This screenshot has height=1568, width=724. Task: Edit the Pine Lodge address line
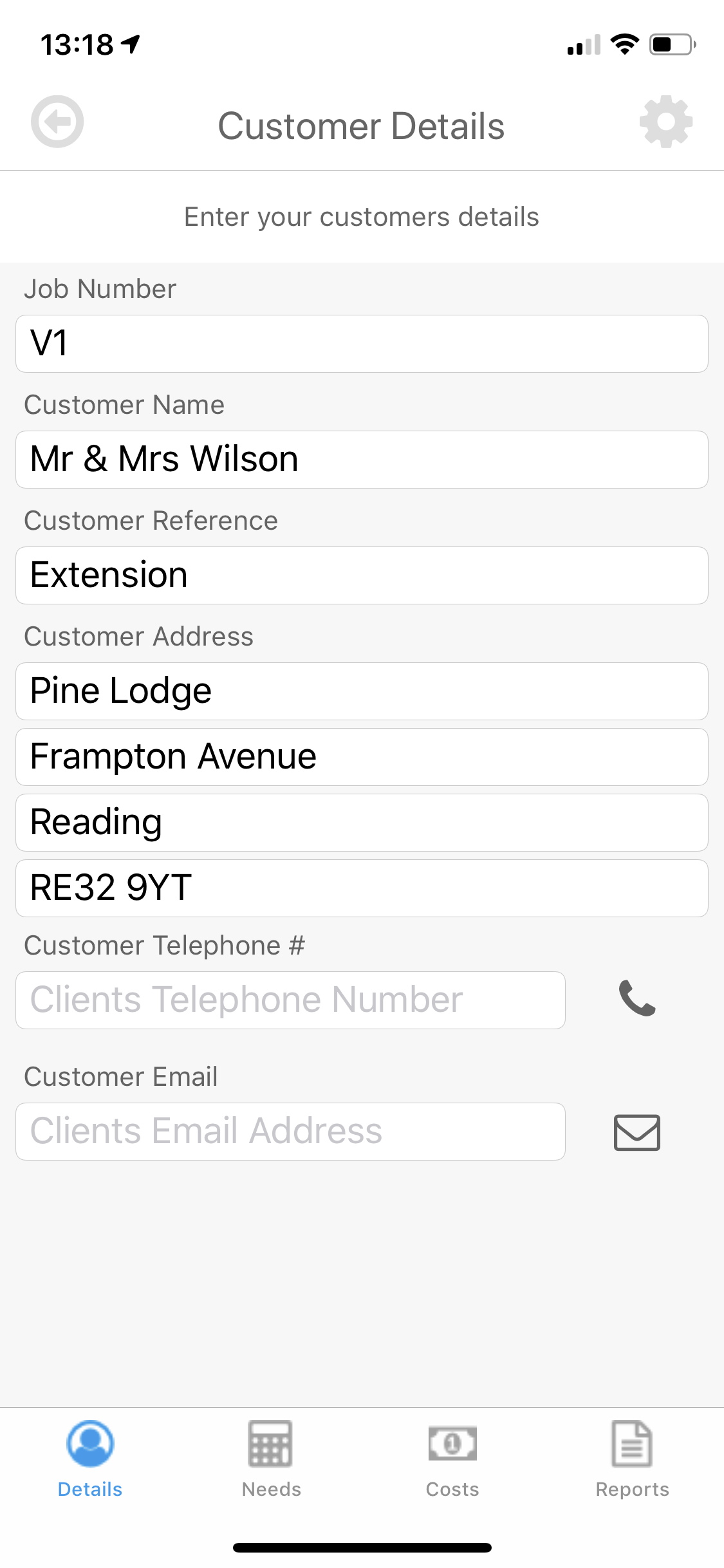tap(362, 691)
